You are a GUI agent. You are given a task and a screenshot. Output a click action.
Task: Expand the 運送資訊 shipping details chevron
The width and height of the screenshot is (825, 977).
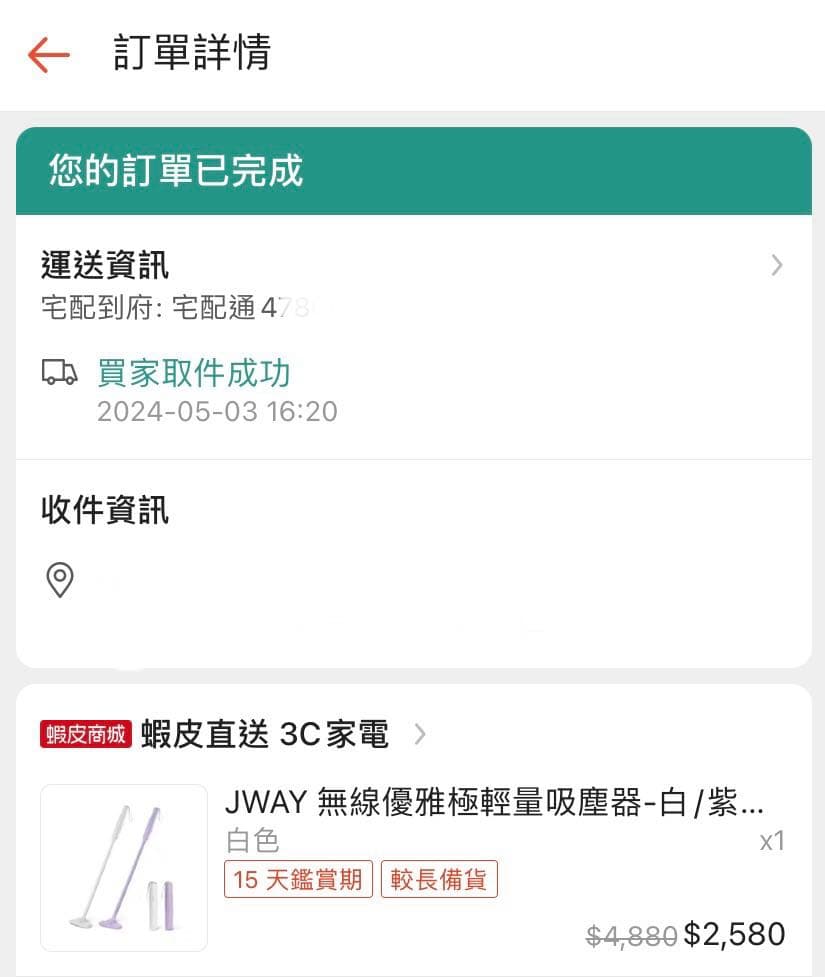778,265
